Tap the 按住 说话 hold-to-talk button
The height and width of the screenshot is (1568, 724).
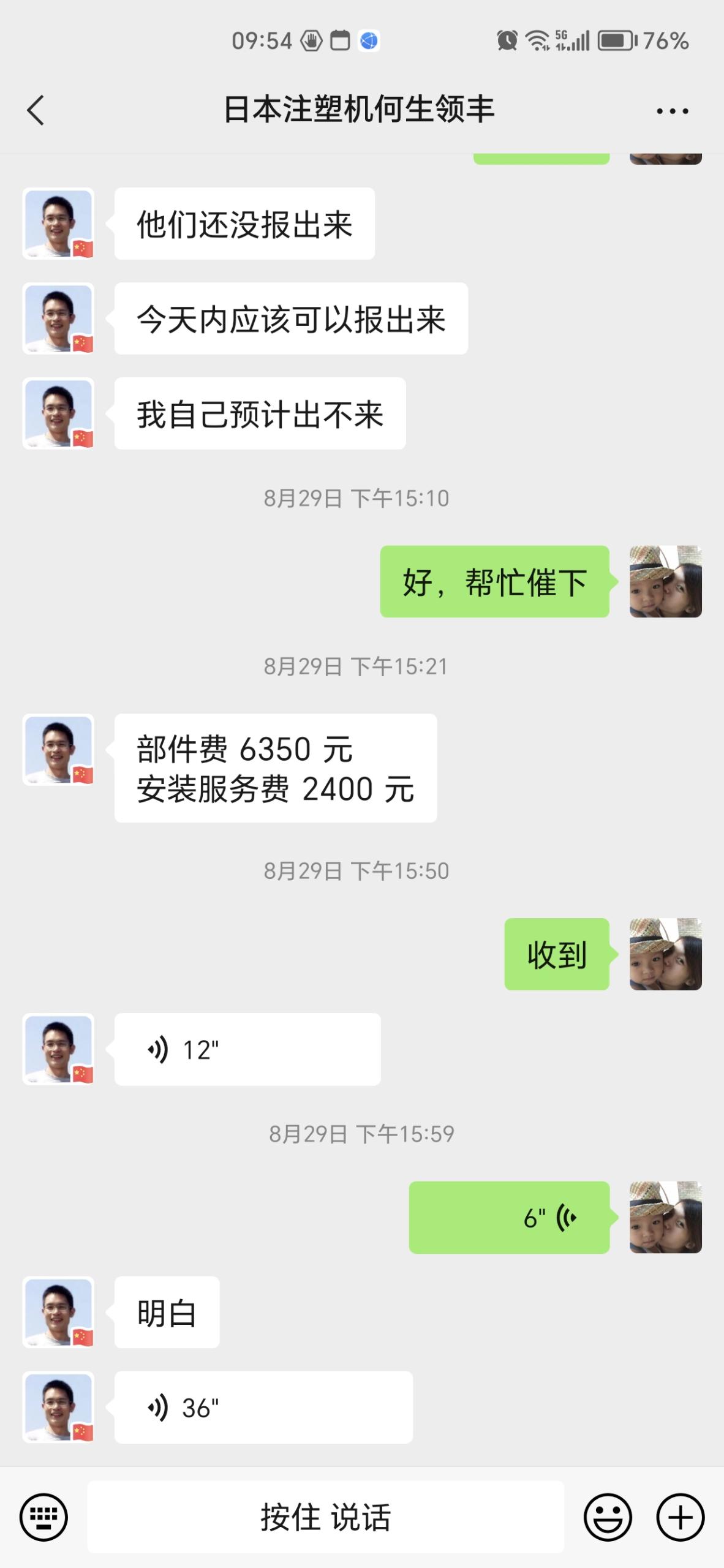point(325,1517)
